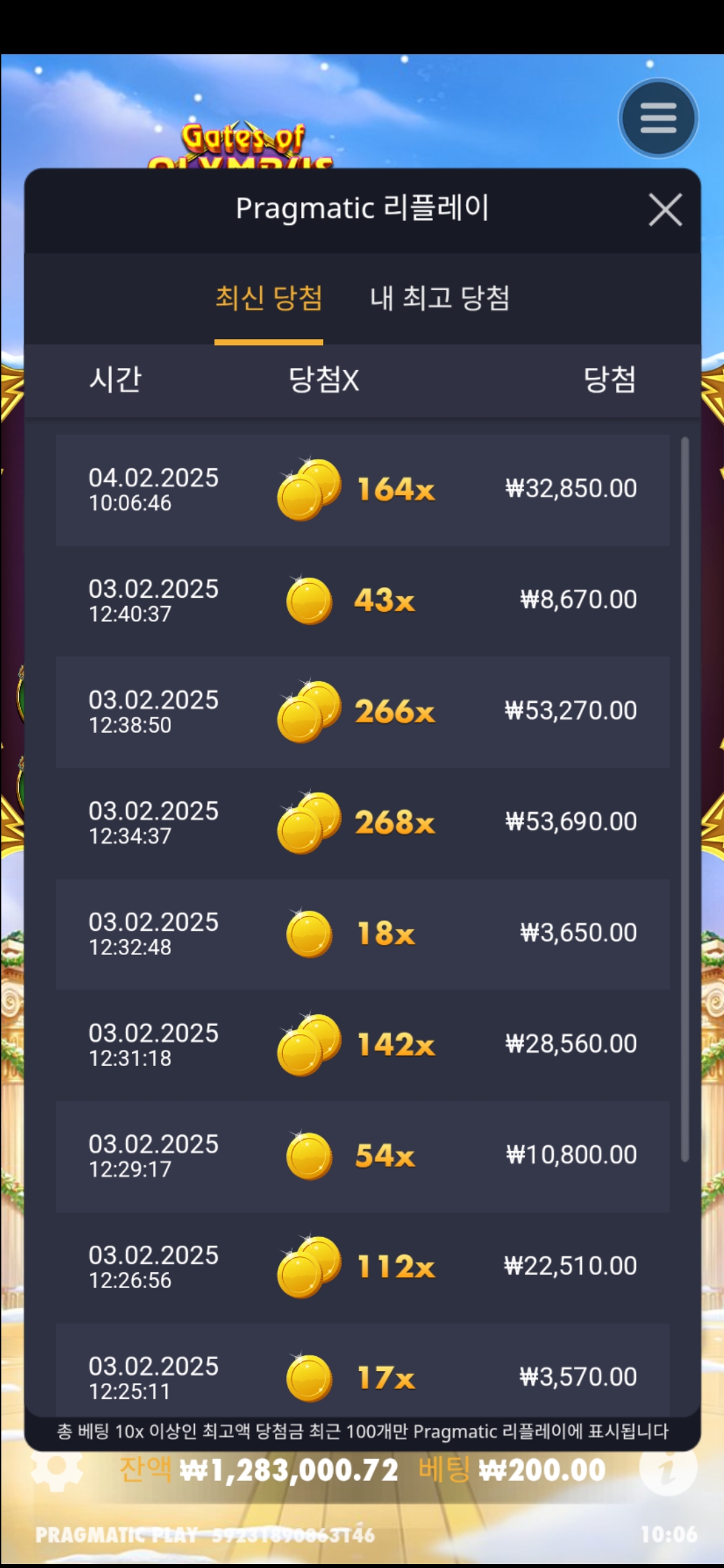Screen dimensions: 724x1568
Task: Select the 112x win replay
Action: click(362, 1266)
